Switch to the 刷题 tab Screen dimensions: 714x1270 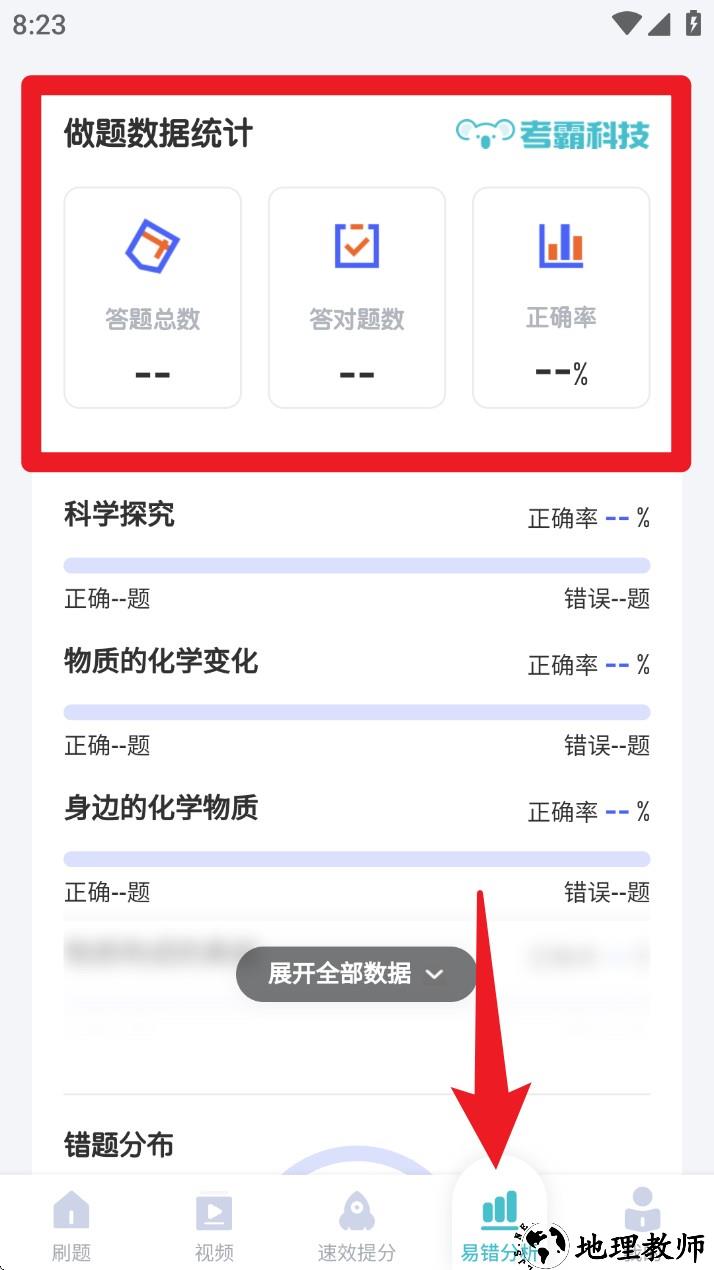pyautogui.click(x=71, y=1225)
